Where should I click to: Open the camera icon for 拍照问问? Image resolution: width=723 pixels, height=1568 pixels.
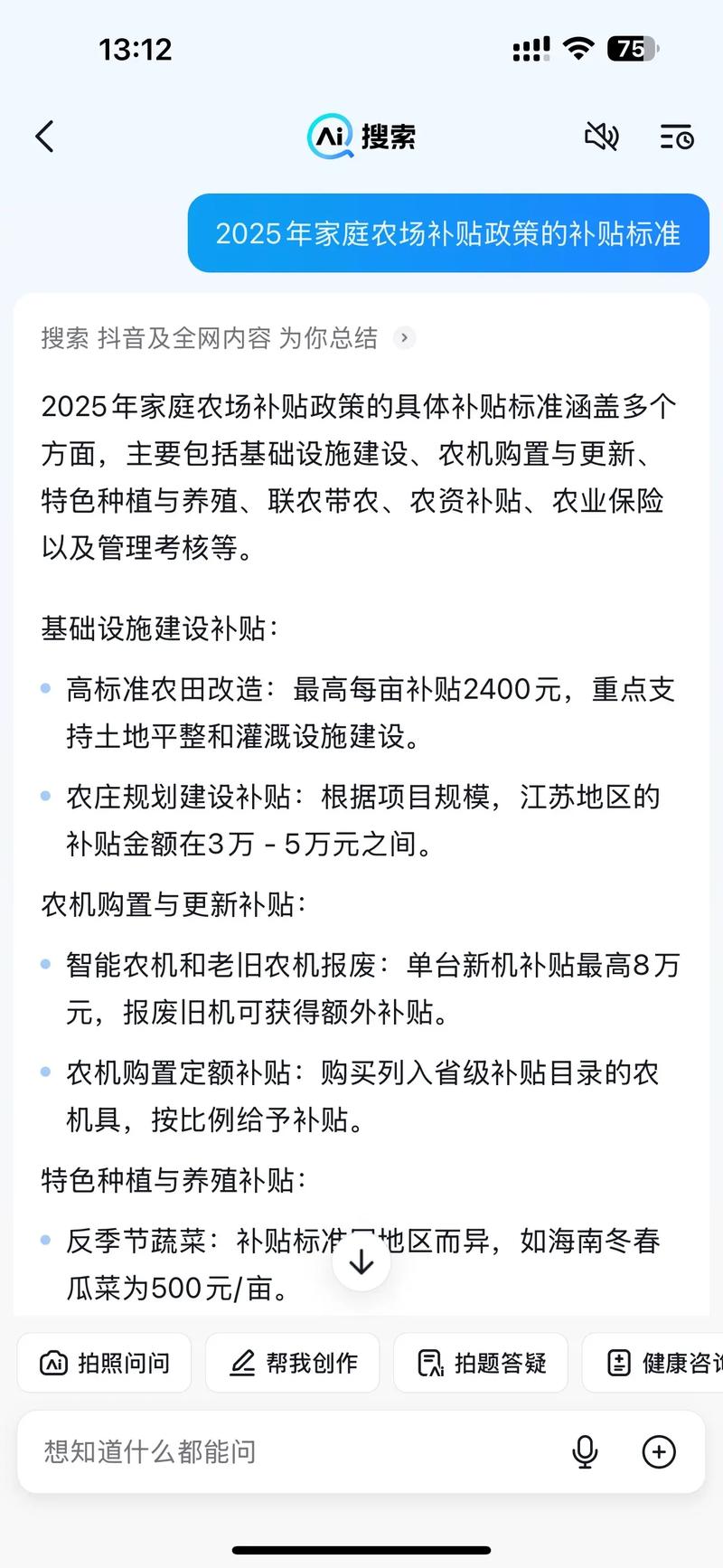point(56,1362)
